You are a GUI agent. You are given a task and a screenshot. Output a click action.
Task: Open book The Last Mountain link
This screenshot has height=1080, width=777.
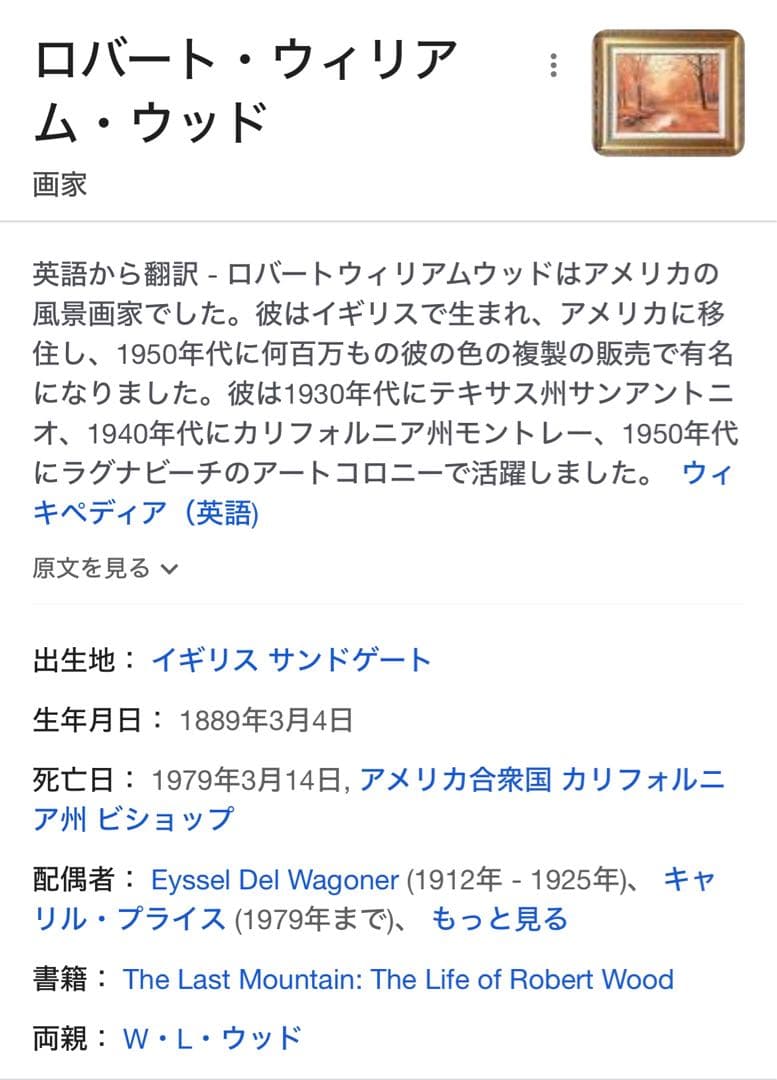click(x=398, y=979)
